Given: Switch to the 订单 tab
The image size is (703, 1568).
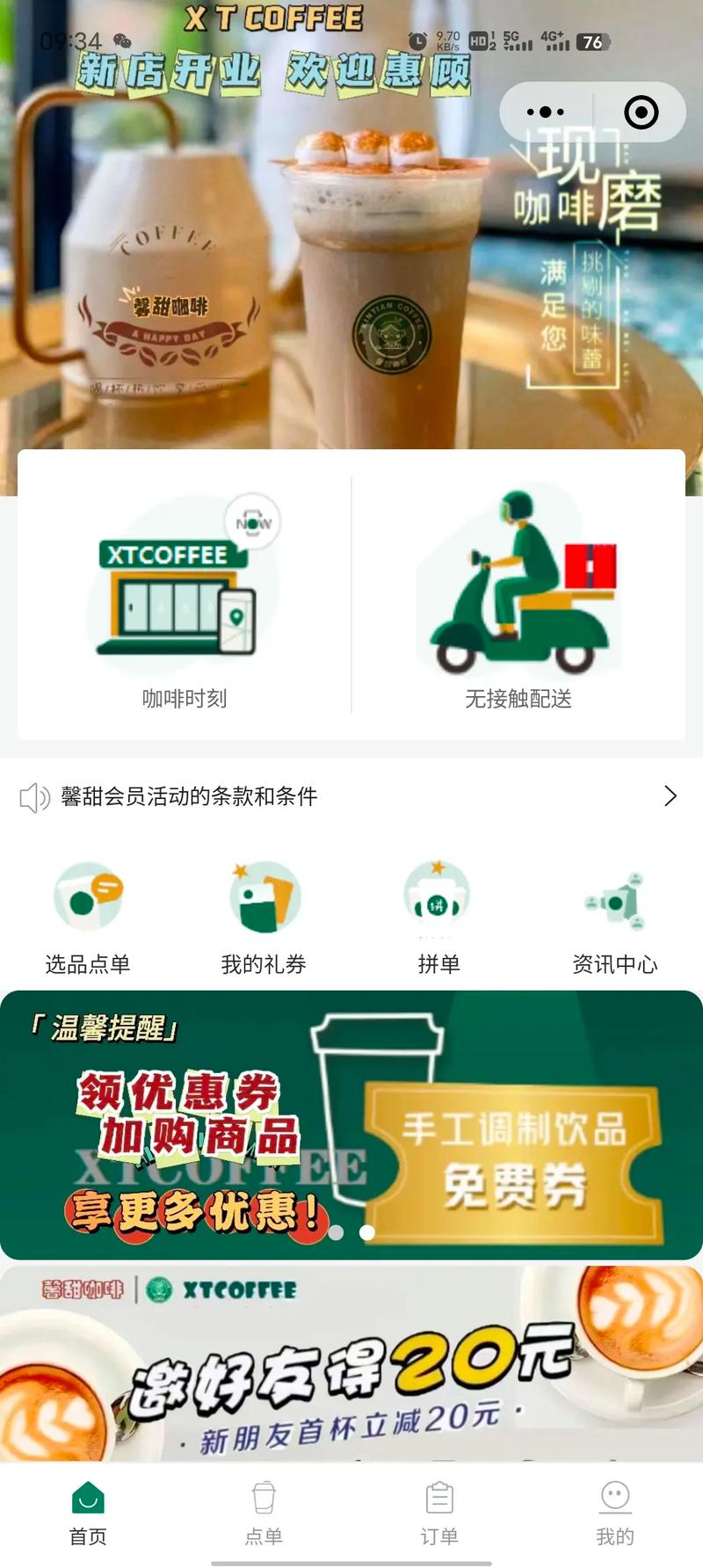Looking at the screenshot, I should click(439, 1514).
